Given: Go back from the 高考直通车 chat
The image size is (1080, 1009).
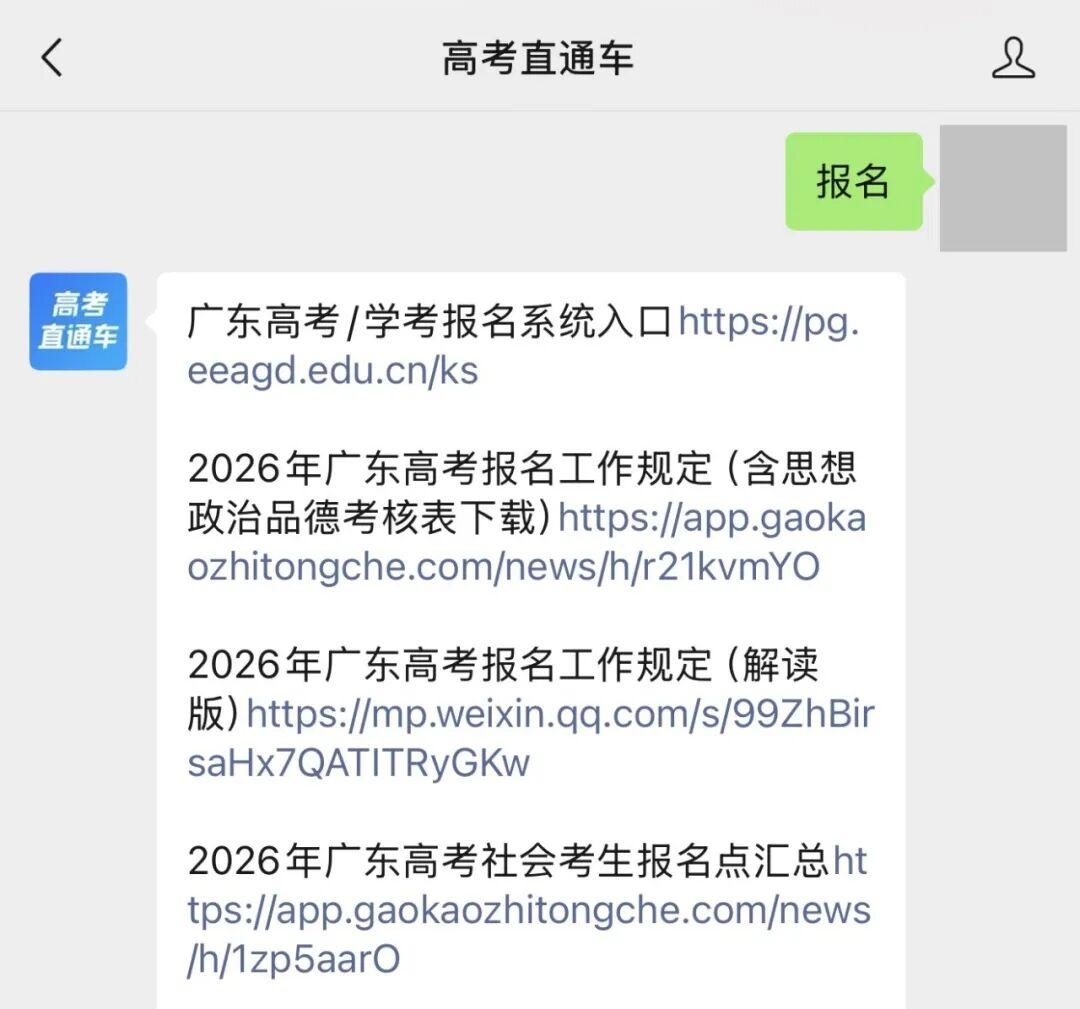Looking at the screenshot, I should pyautogui.click(x=52, y=58).
